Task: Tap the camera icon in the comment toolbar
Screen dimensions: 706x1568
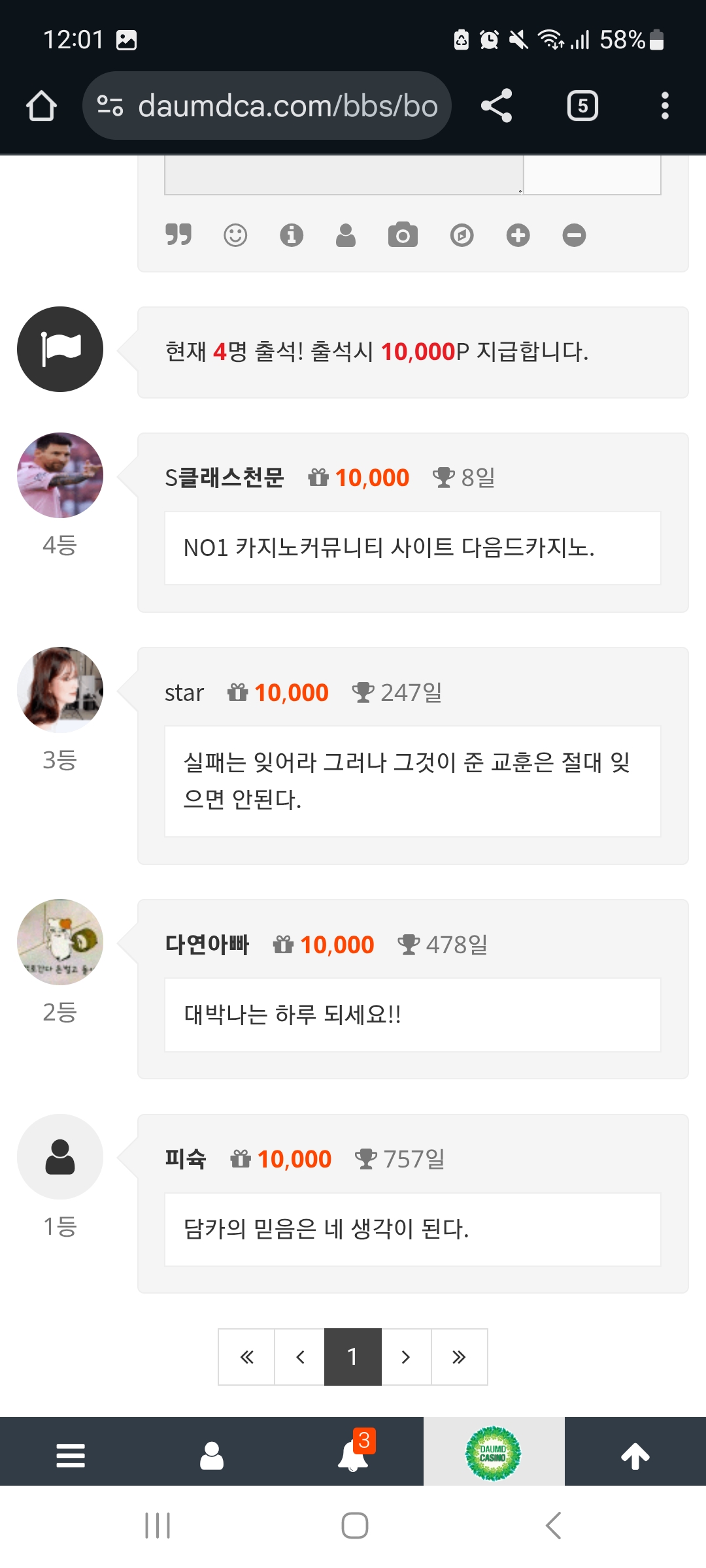Action: (403, 235)
